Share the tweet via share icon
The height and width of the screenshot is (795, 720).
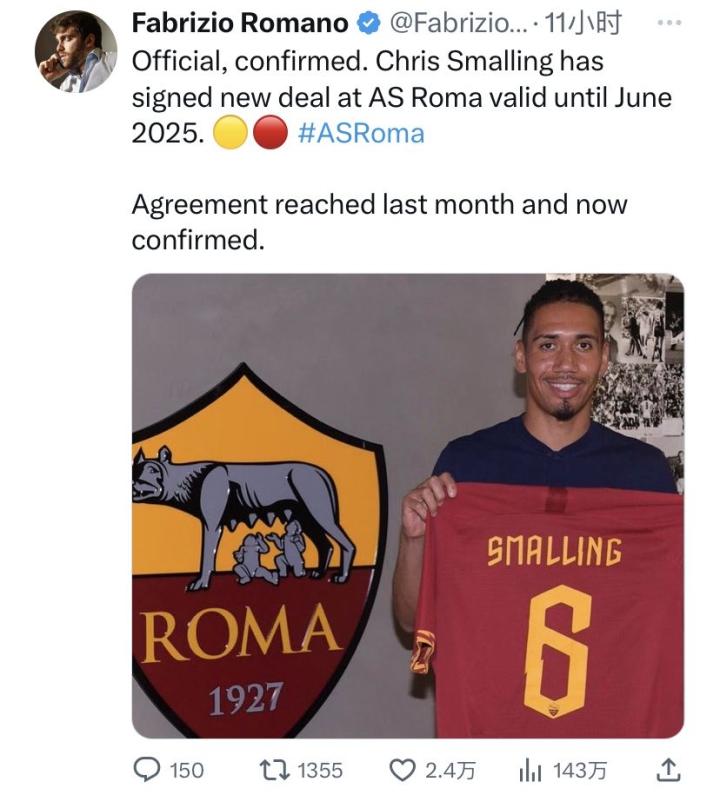(x=669, y=769)
